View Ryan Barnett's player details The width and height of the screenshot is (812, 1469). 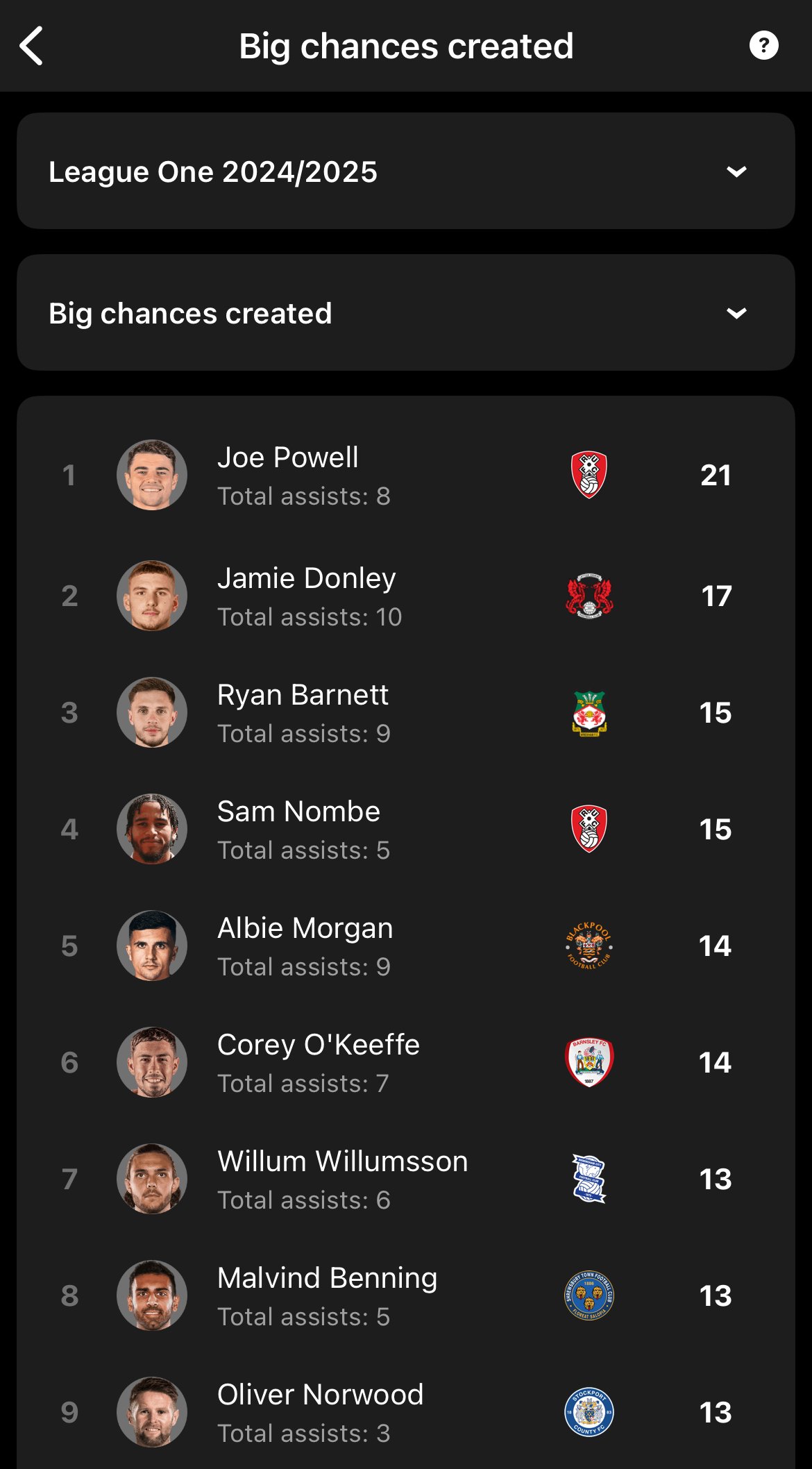pos(406,712)
